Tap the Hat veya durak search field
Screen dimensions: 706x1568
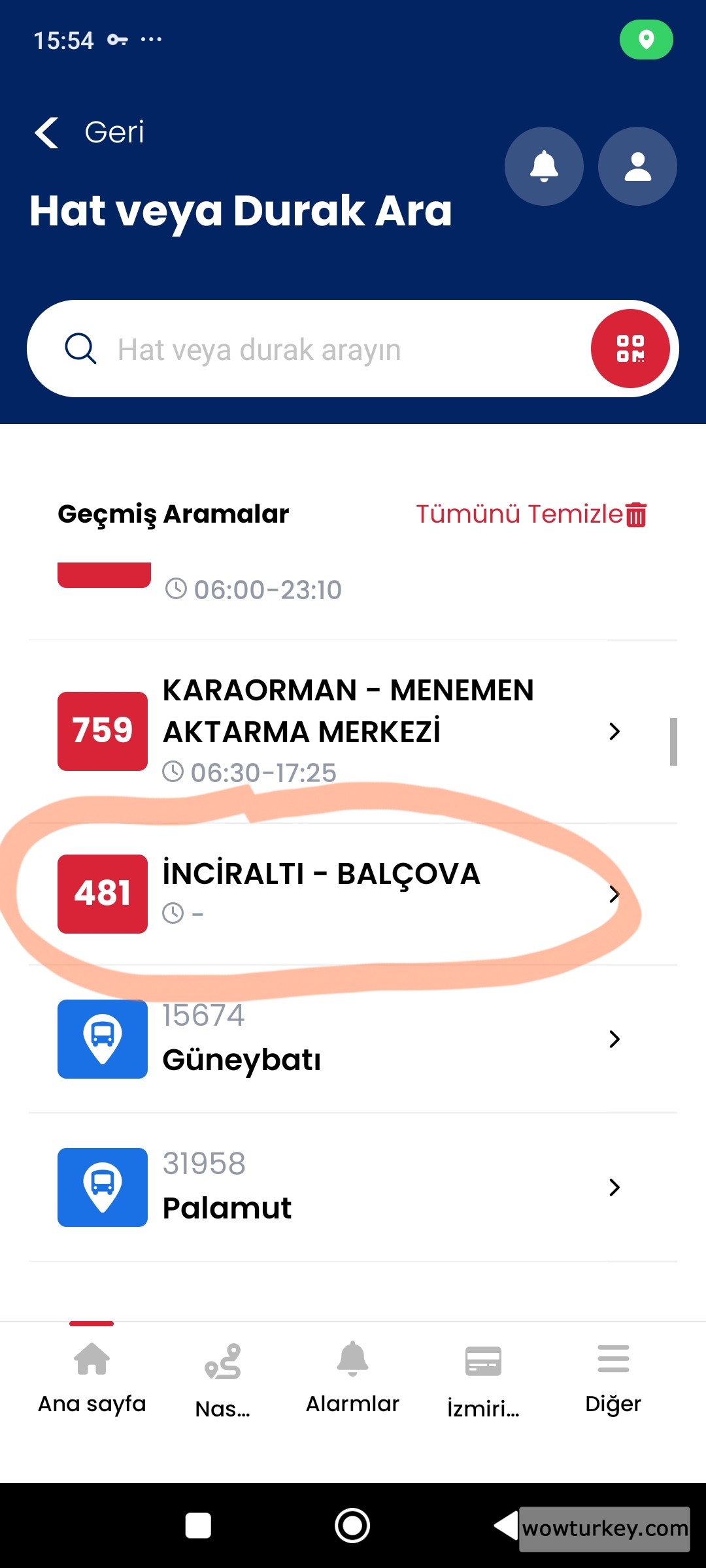327,350
